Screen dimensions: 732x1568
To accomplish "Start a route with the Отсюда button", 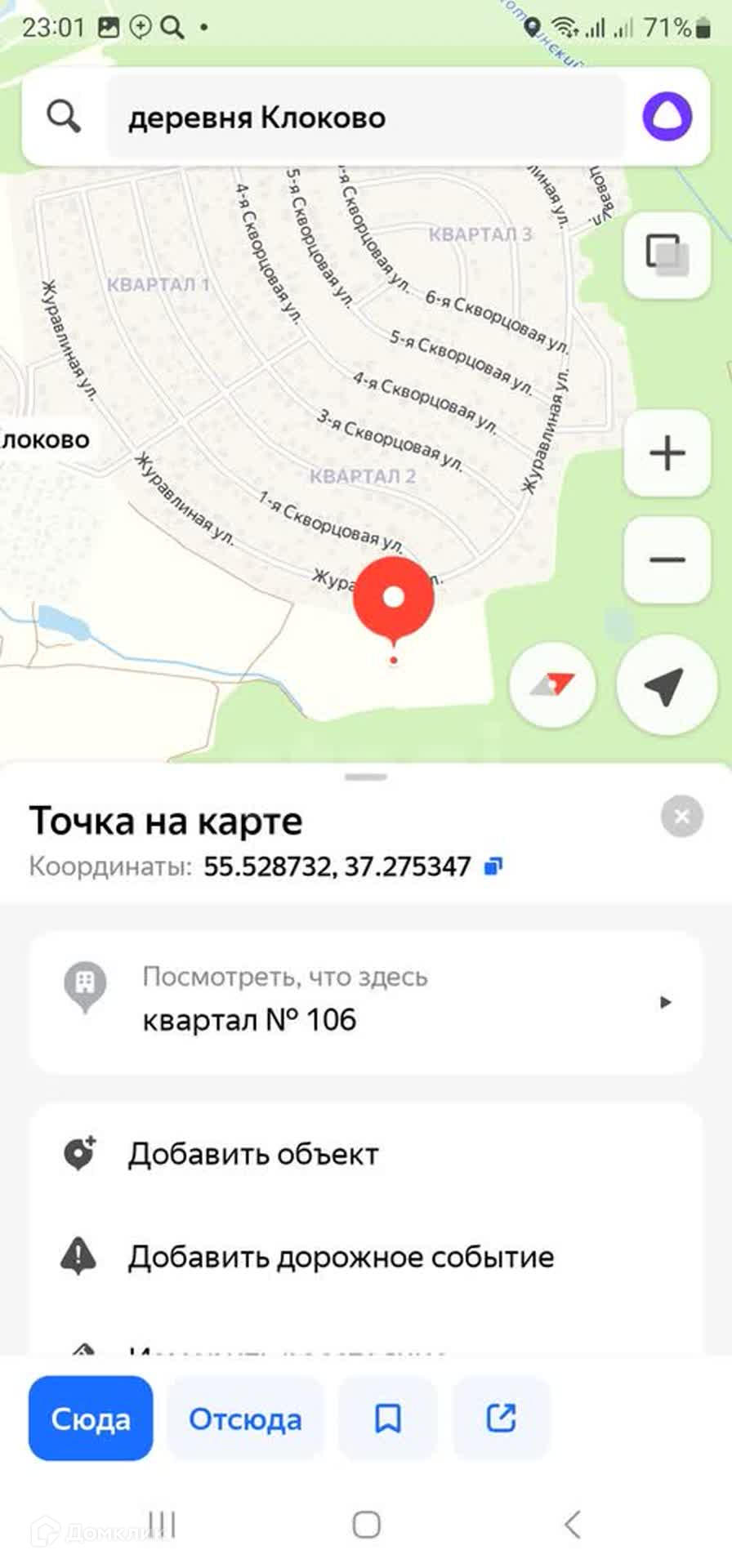I will tap(245, 1419).
